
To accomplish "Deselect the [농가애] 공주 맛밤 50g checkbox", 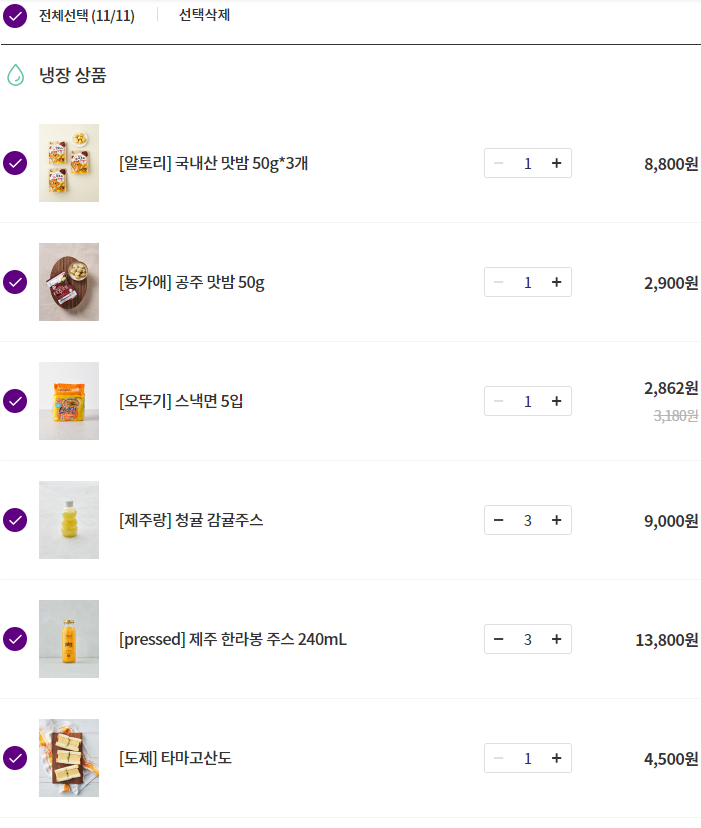I will 15,282.
